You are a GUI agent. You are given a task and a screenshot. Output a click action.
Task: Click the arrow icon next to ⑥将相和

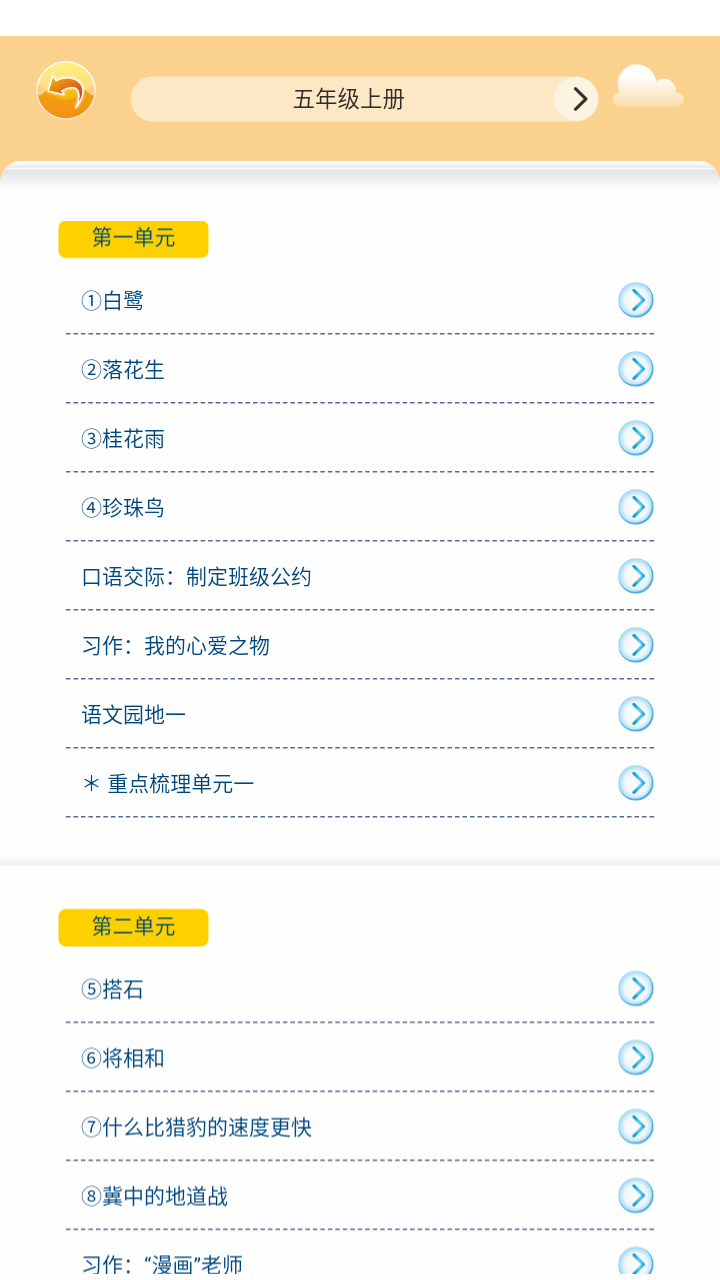[636, 1058]
